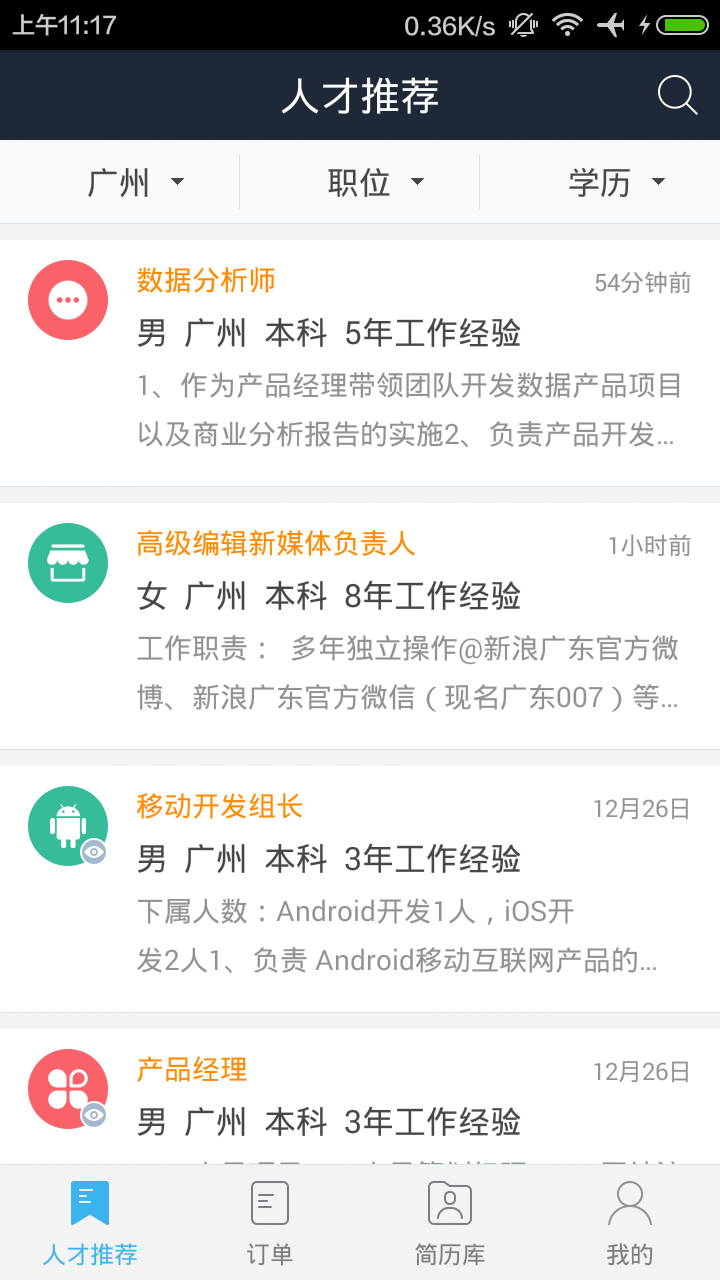Open the 移动开发组长 candidate card

tap(360, 888)
